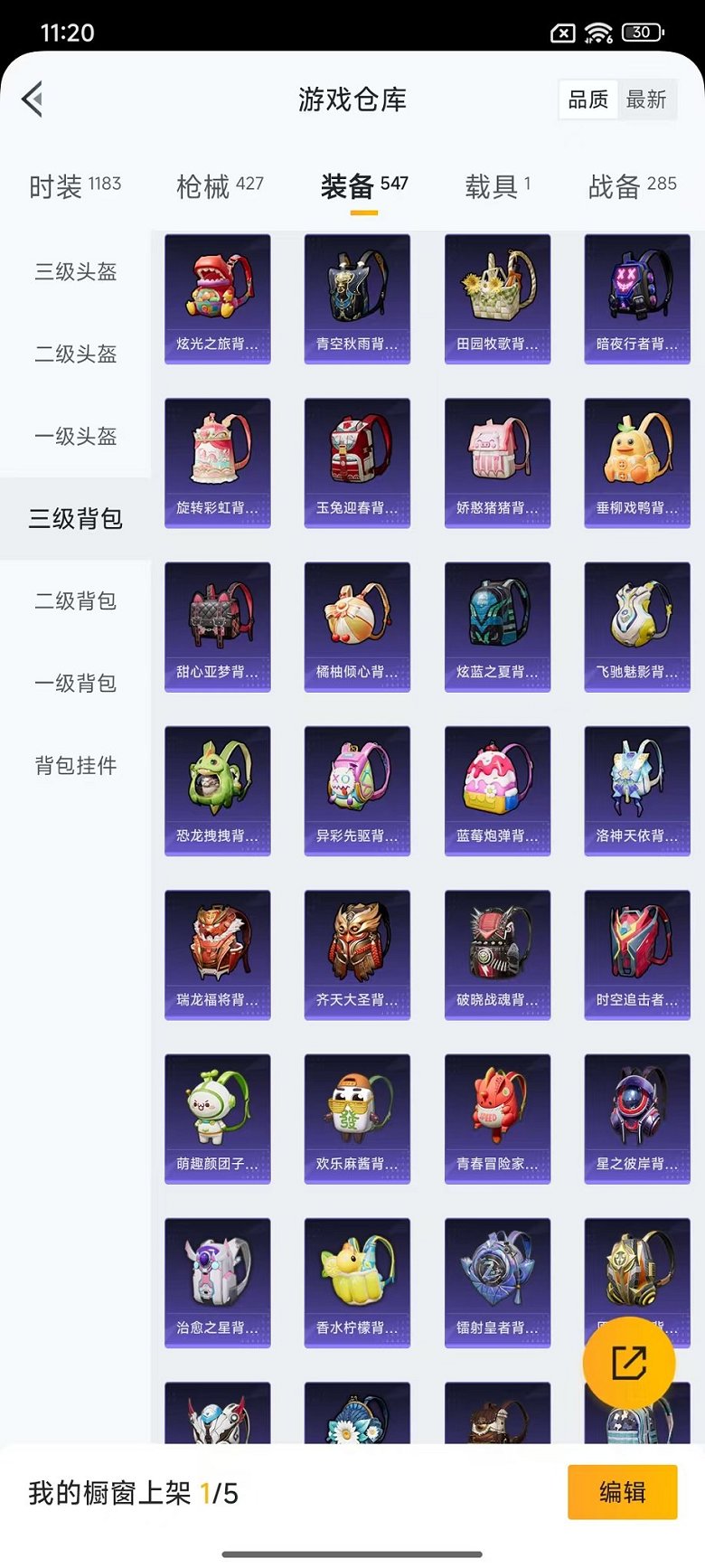The width and height of the screenshot is (705, 1568).
Task: Expand the 一级背包 category
Action: coord(75,684)
